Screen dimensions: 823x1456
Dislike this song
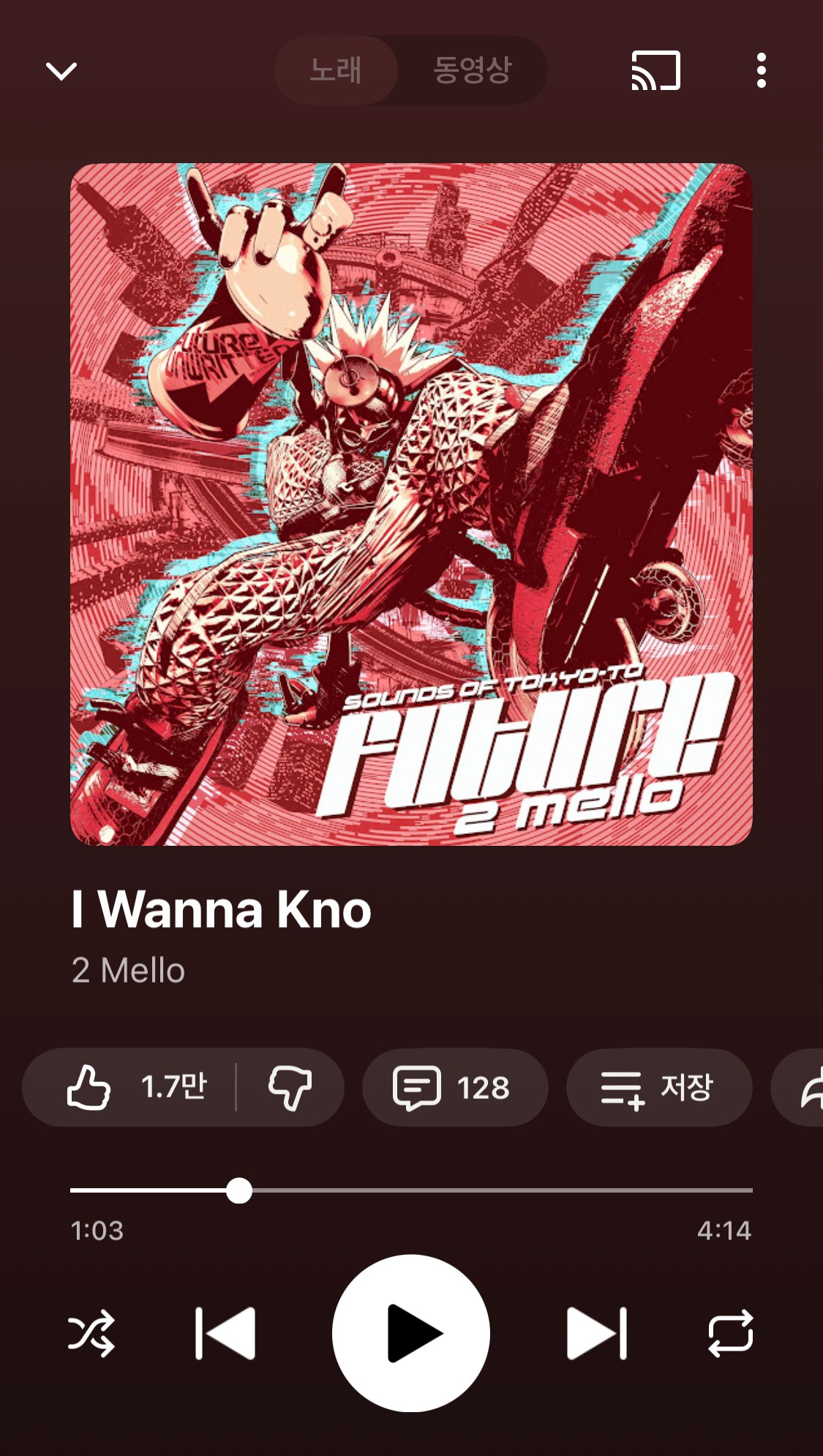(290, 1087)
